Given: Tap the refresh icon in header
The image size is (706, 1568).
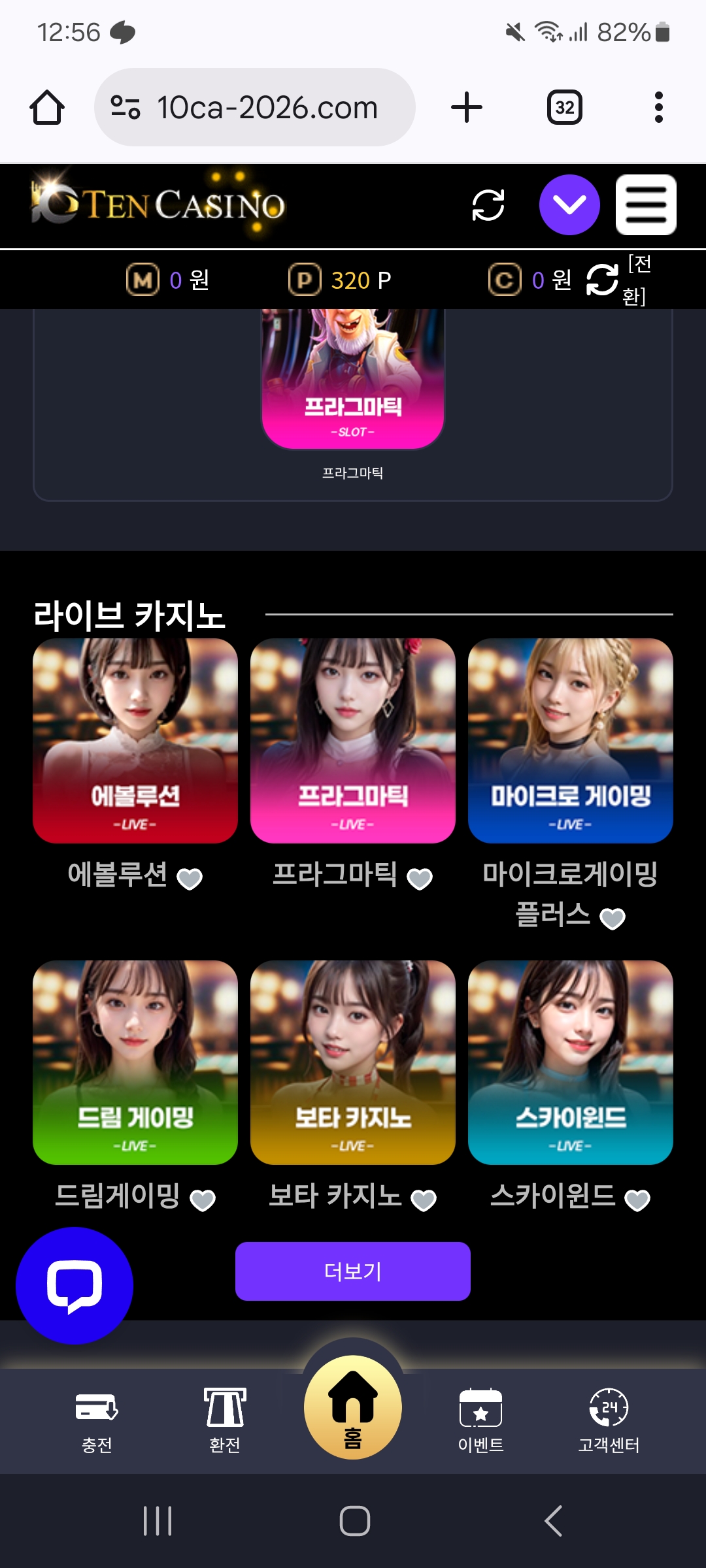Looking at the screenshot, I should pos(488,205).
